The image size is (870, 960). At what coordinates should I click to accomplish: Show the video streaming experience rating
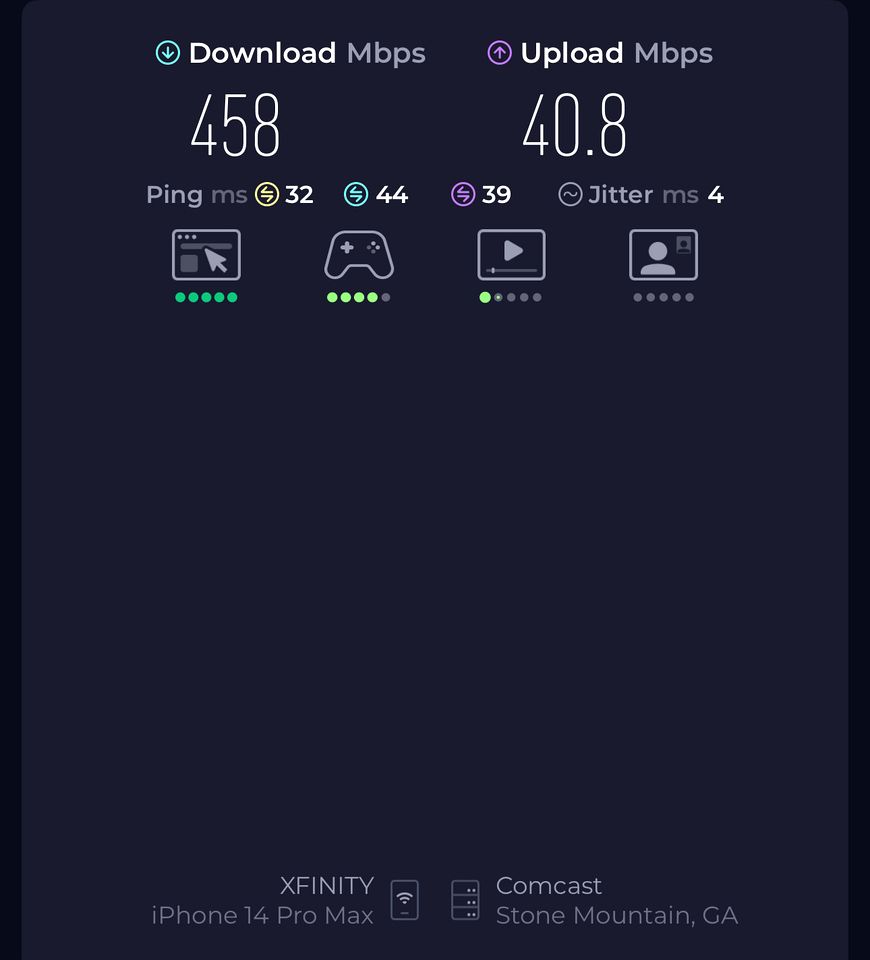[511, 256]
